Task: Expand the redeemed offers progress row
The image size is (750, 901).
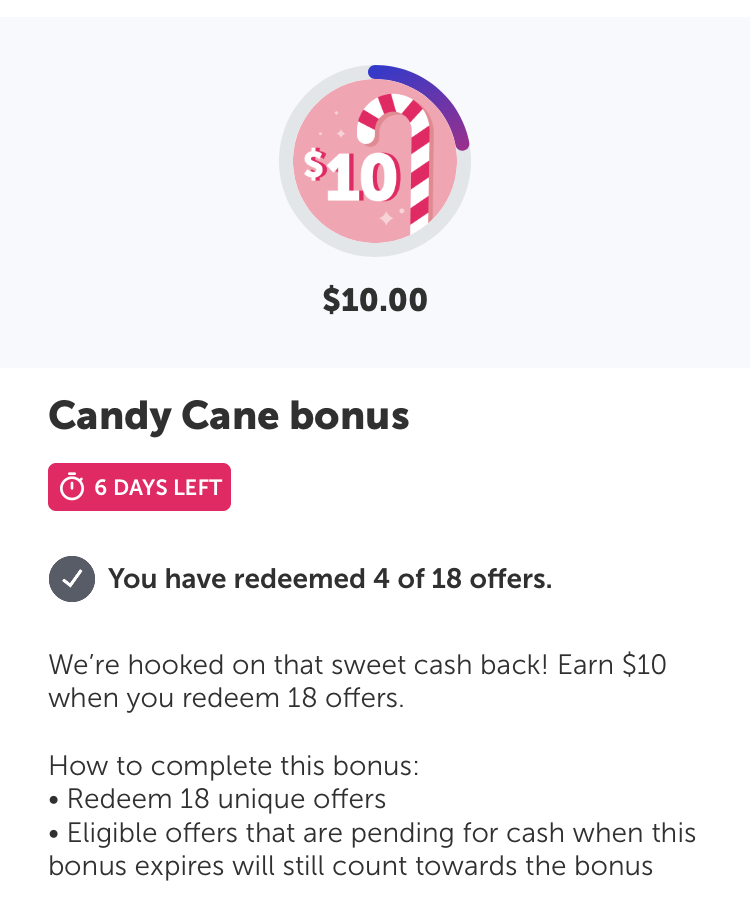Action: click(330, 578)
